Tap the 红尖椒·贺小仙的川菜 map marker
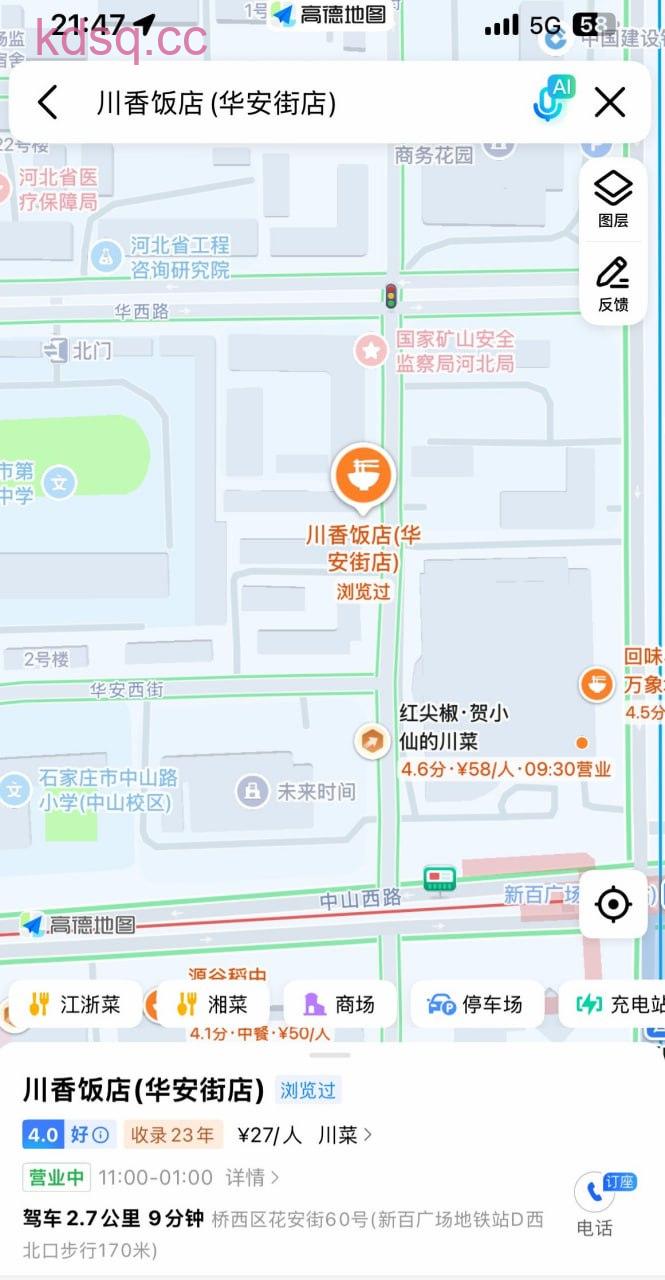665x1280 pixels. coord(372,741)
